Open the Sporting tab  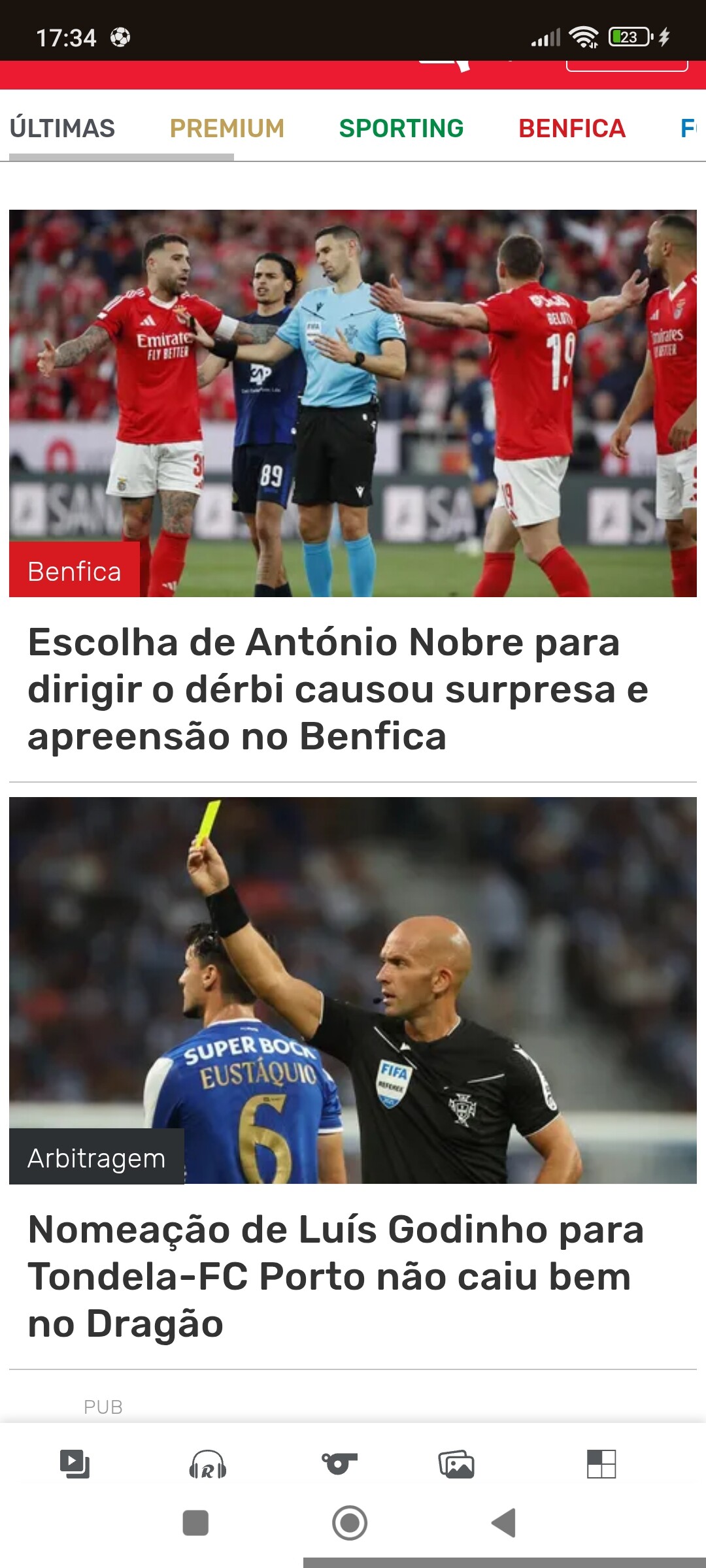[401, 128]
